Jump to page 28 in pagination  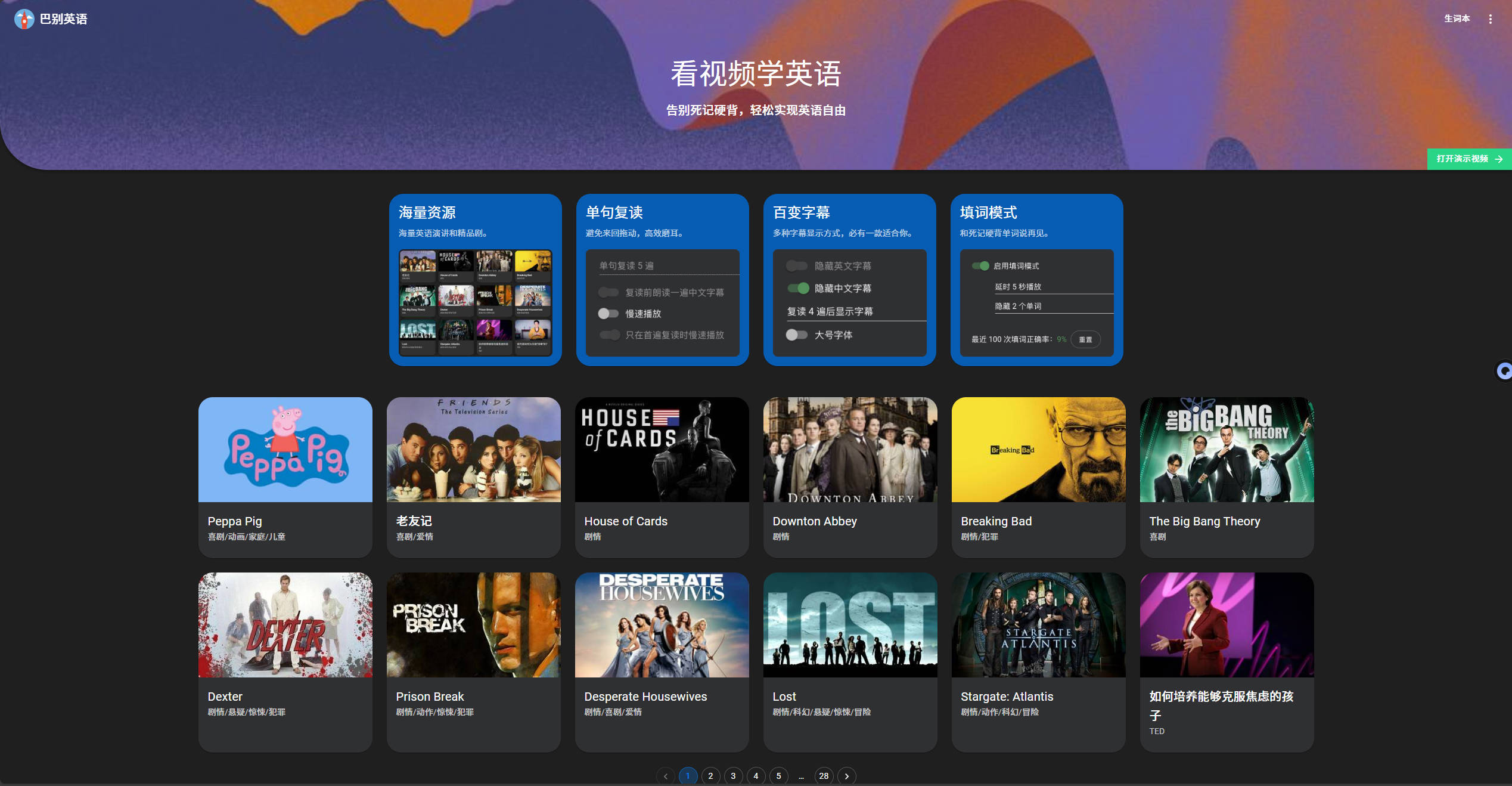824,776
